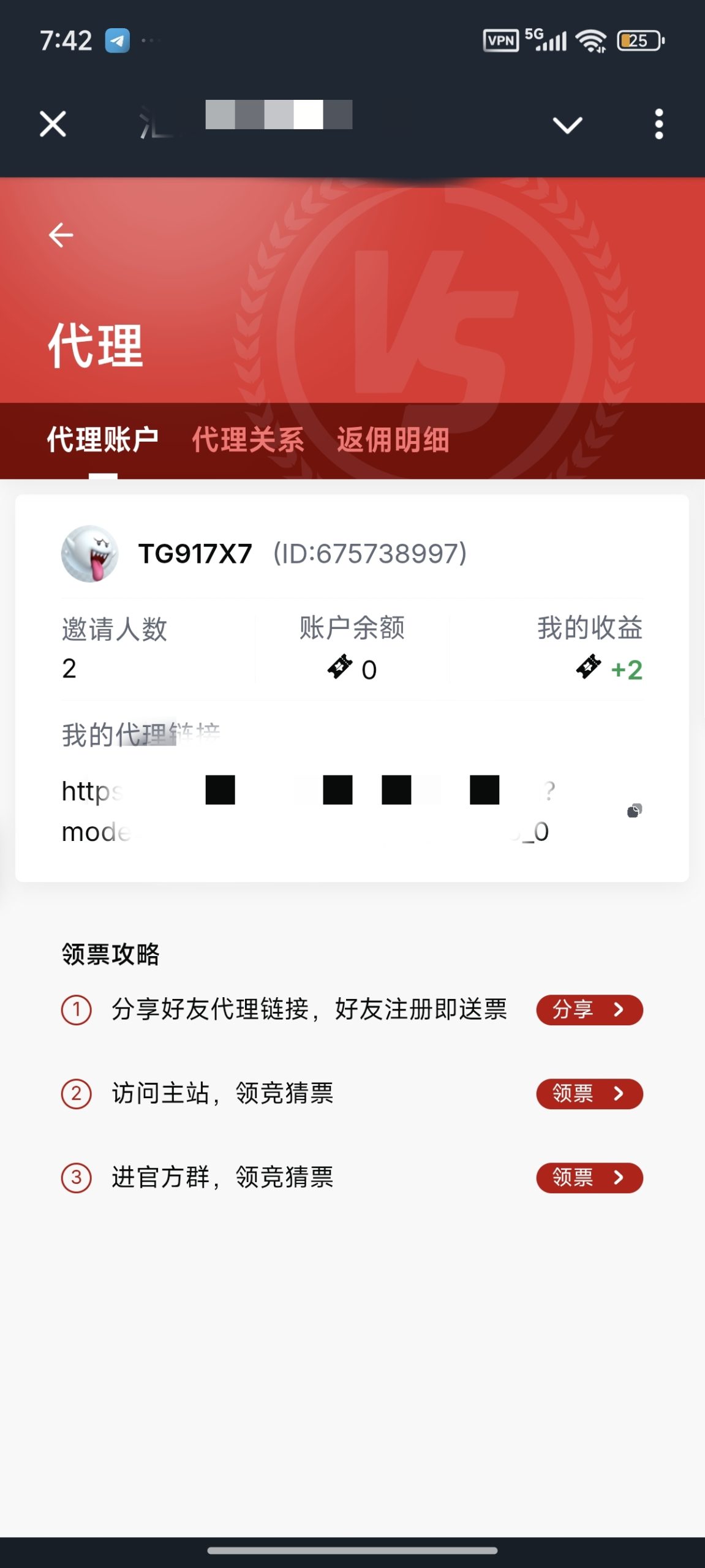Image resolution: width=705 pixels, height=1568 pixels.
Task: Go back using the white arrow
Action: [x=61, y=235]
